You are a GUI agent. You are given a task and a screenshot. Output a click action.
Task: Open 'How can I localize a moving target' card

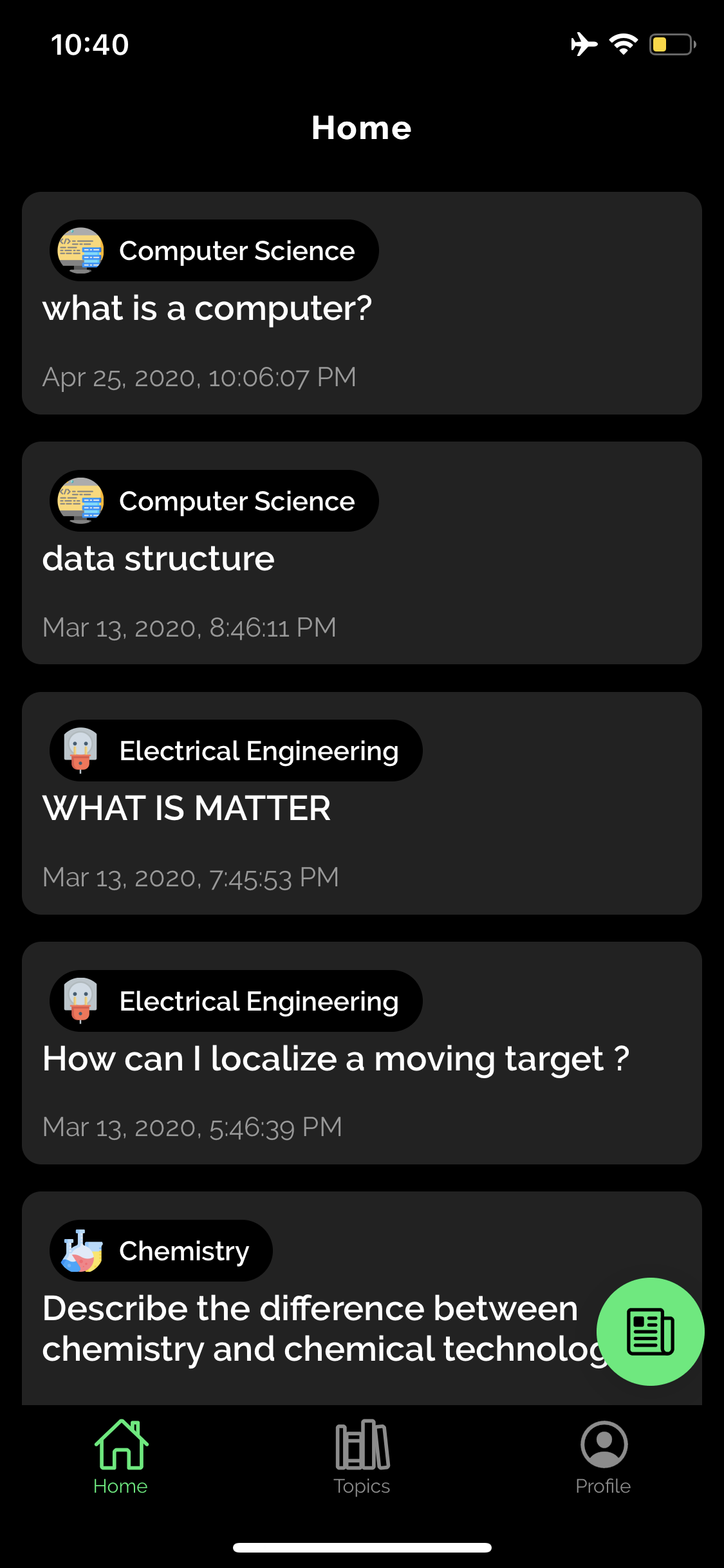pos(362,1053)
